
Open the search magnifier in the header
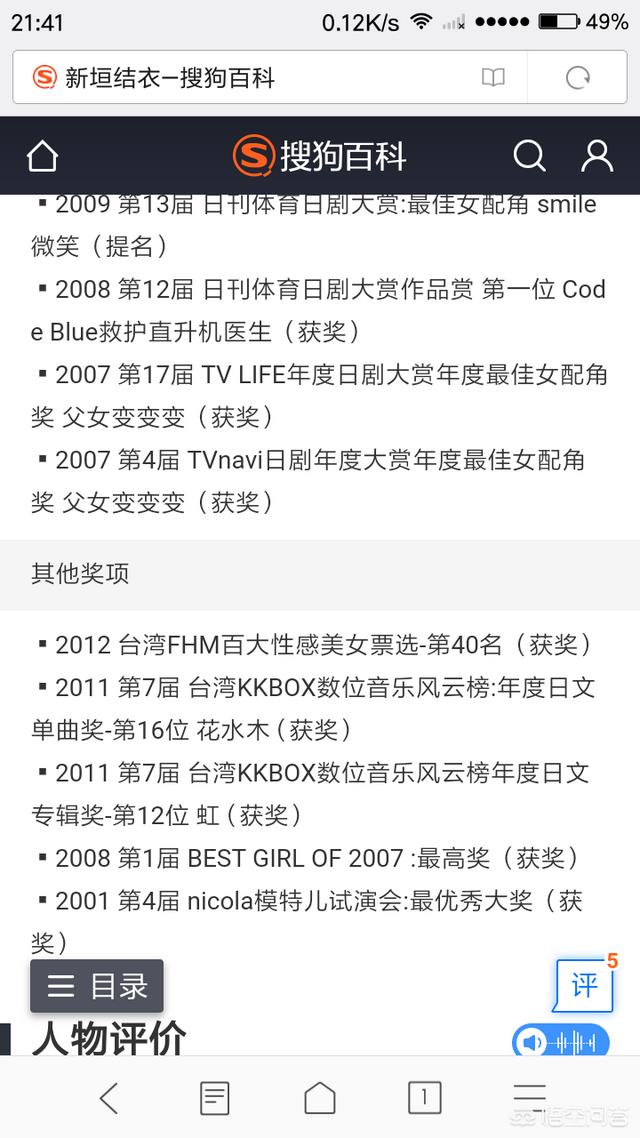pyautogui.click(x=529, y=156)
